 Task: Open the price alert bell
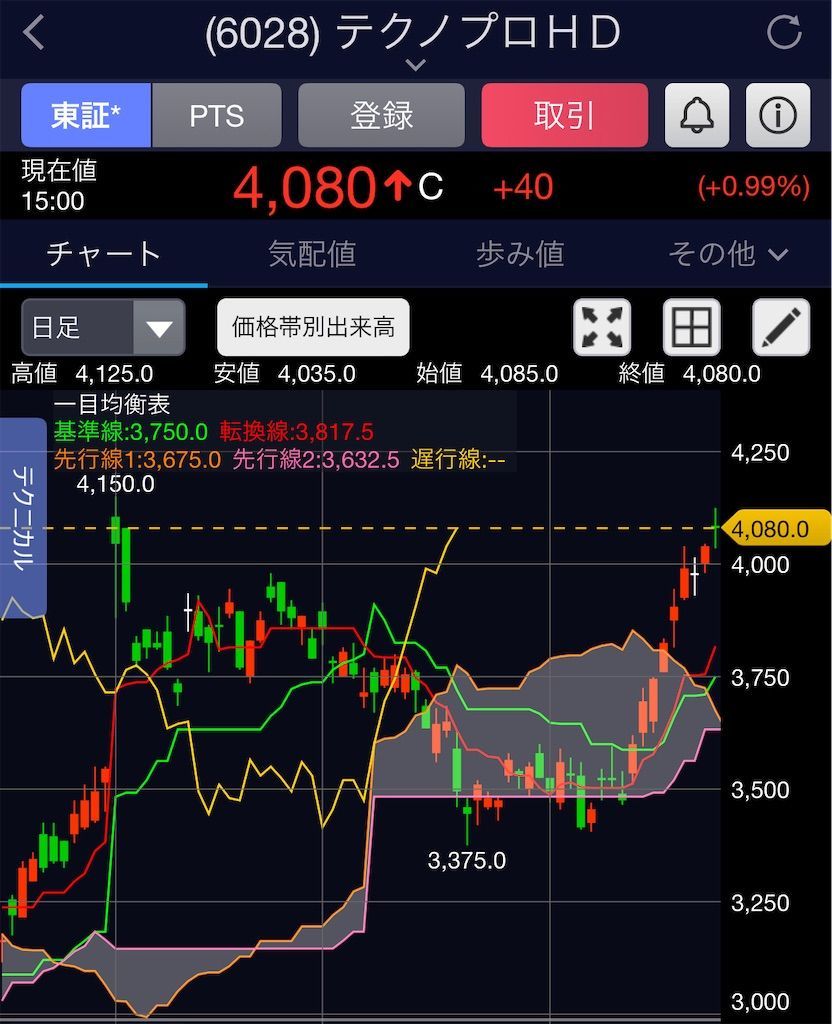pyautogui.click(x=697, y=116)
